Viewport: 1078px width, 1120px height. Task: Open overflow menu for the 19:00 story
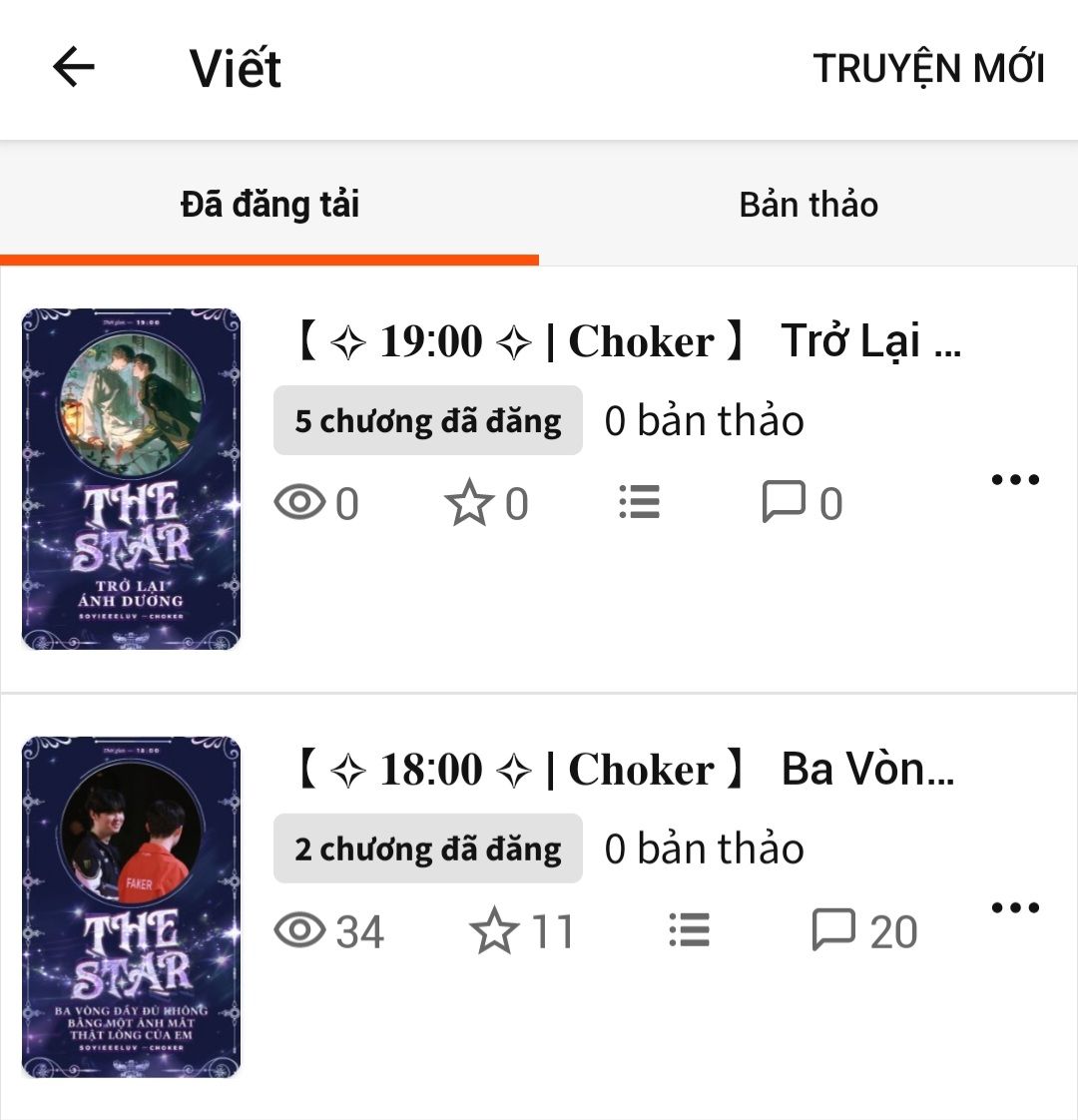pos(1015,480)
